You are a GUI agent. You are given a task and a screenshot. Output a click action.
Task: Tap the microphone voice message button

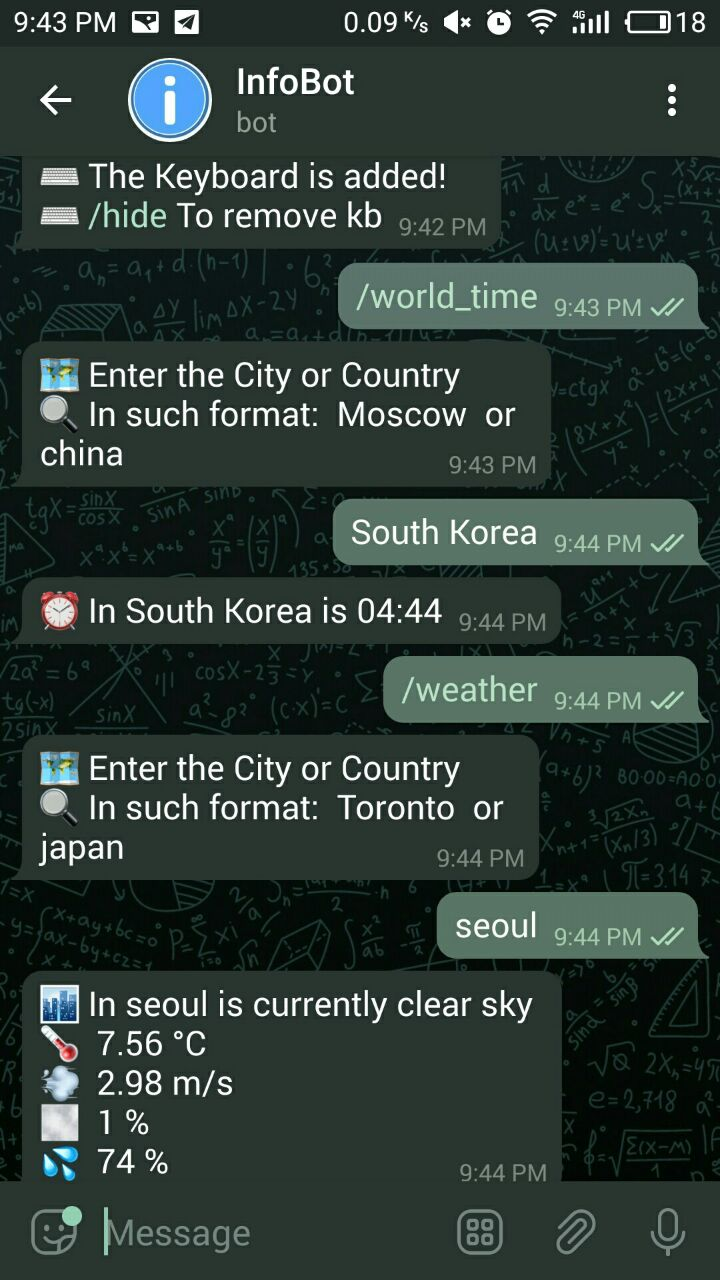(667, 1232)
